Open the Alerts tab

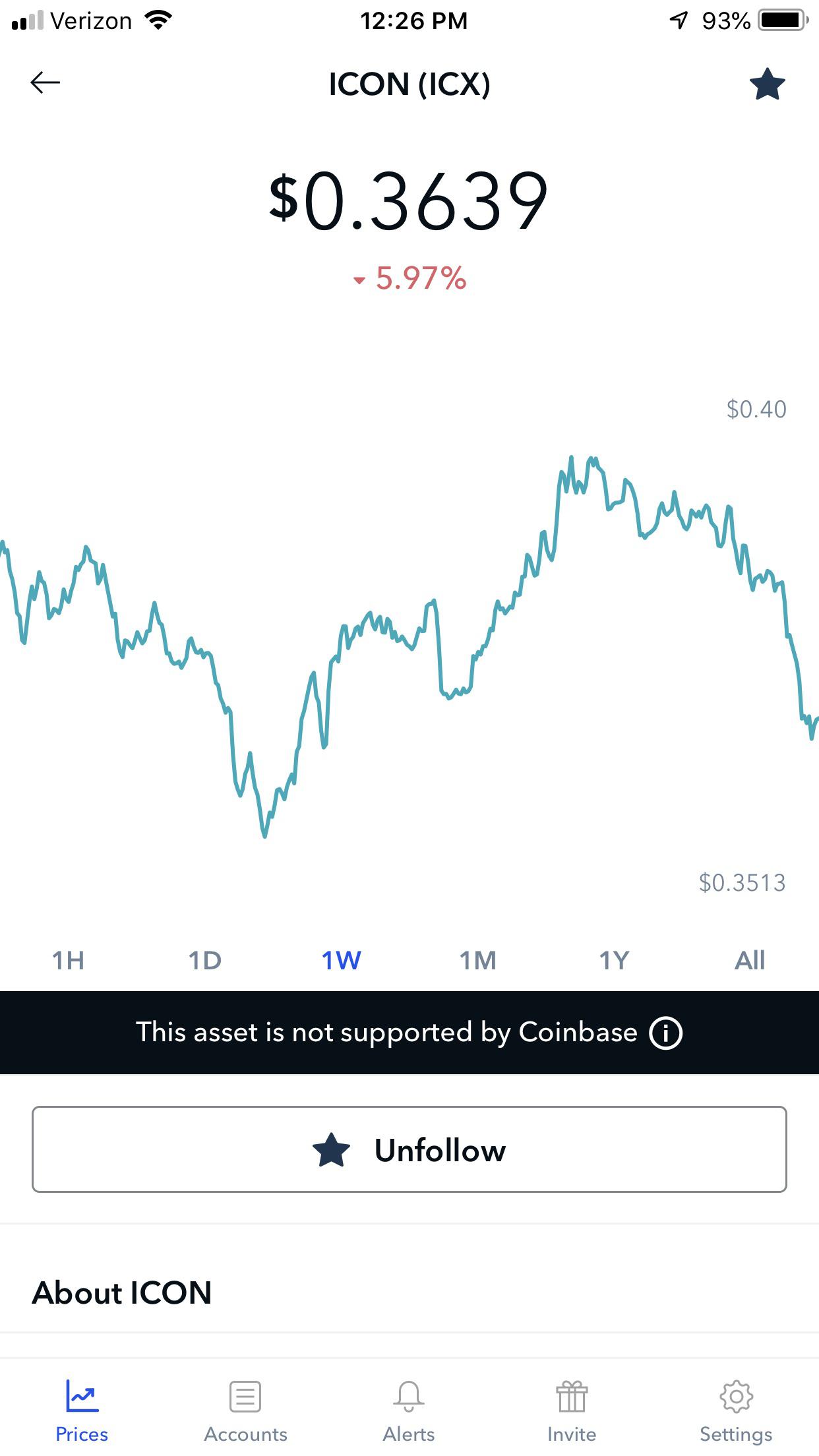(x=409, y=1410)
